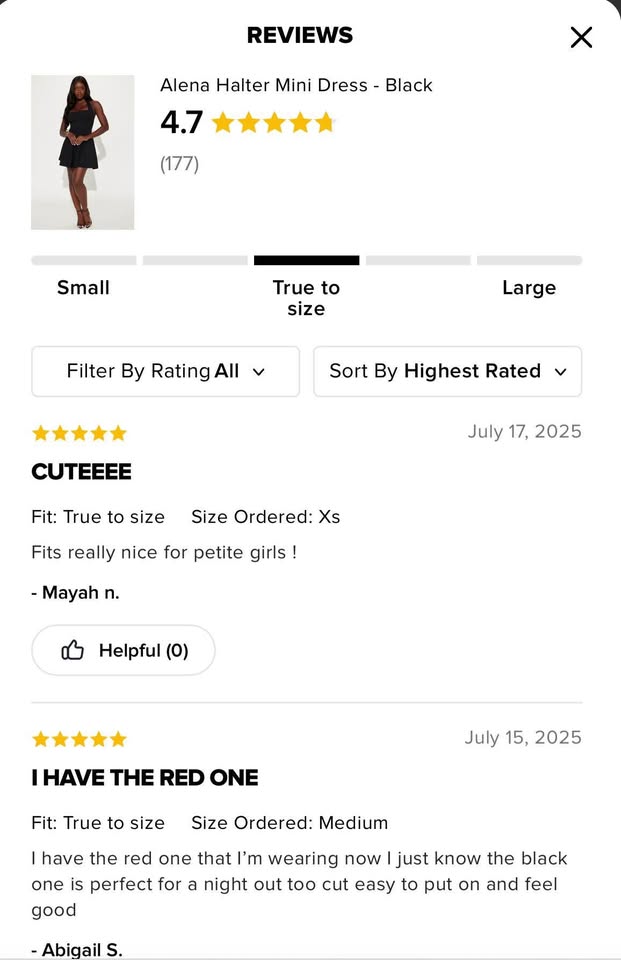
Task: Open the Alena Halter Mini Dress product image
Action: coord(83,152)
